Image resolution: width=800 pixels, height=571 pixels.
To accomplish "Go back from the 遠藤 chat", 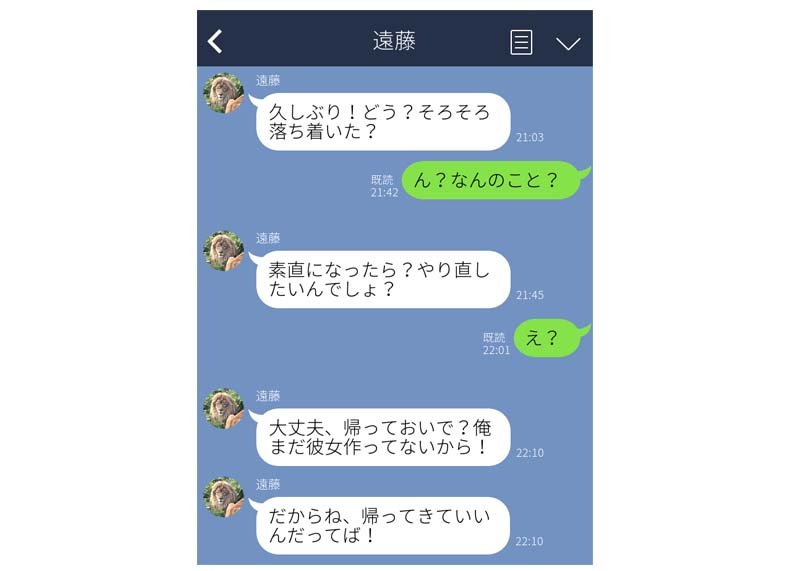I will (215, 41).
